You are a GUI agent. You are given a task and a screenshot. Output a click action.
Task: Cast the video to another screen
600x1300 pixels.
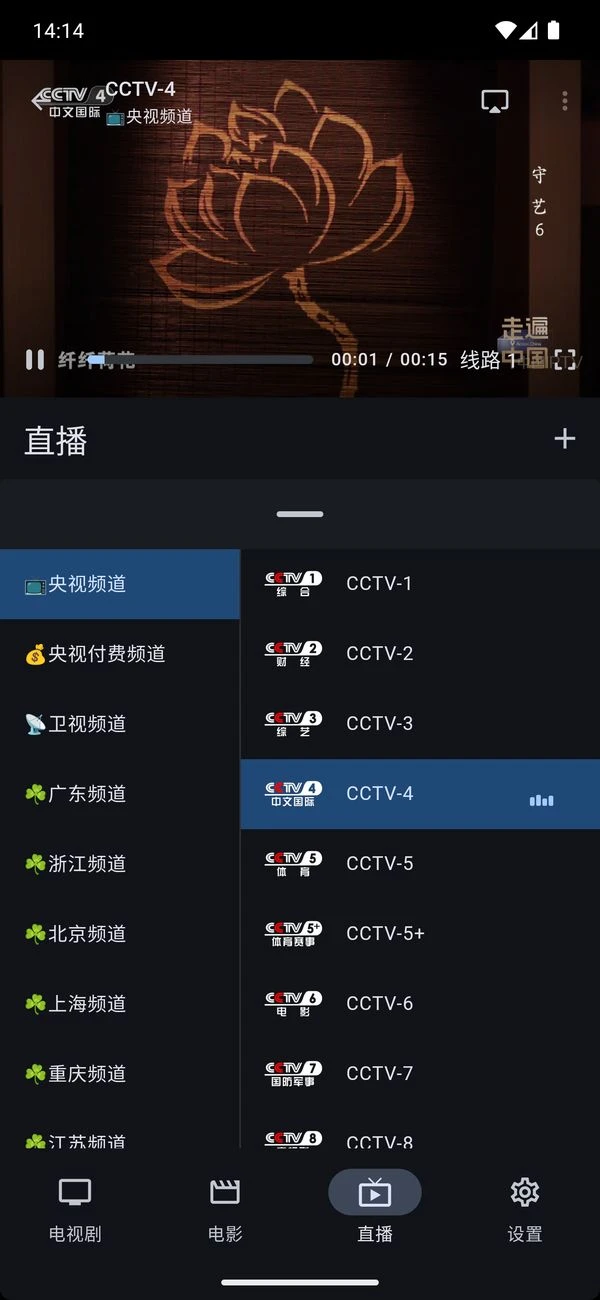tap(494, 101)
